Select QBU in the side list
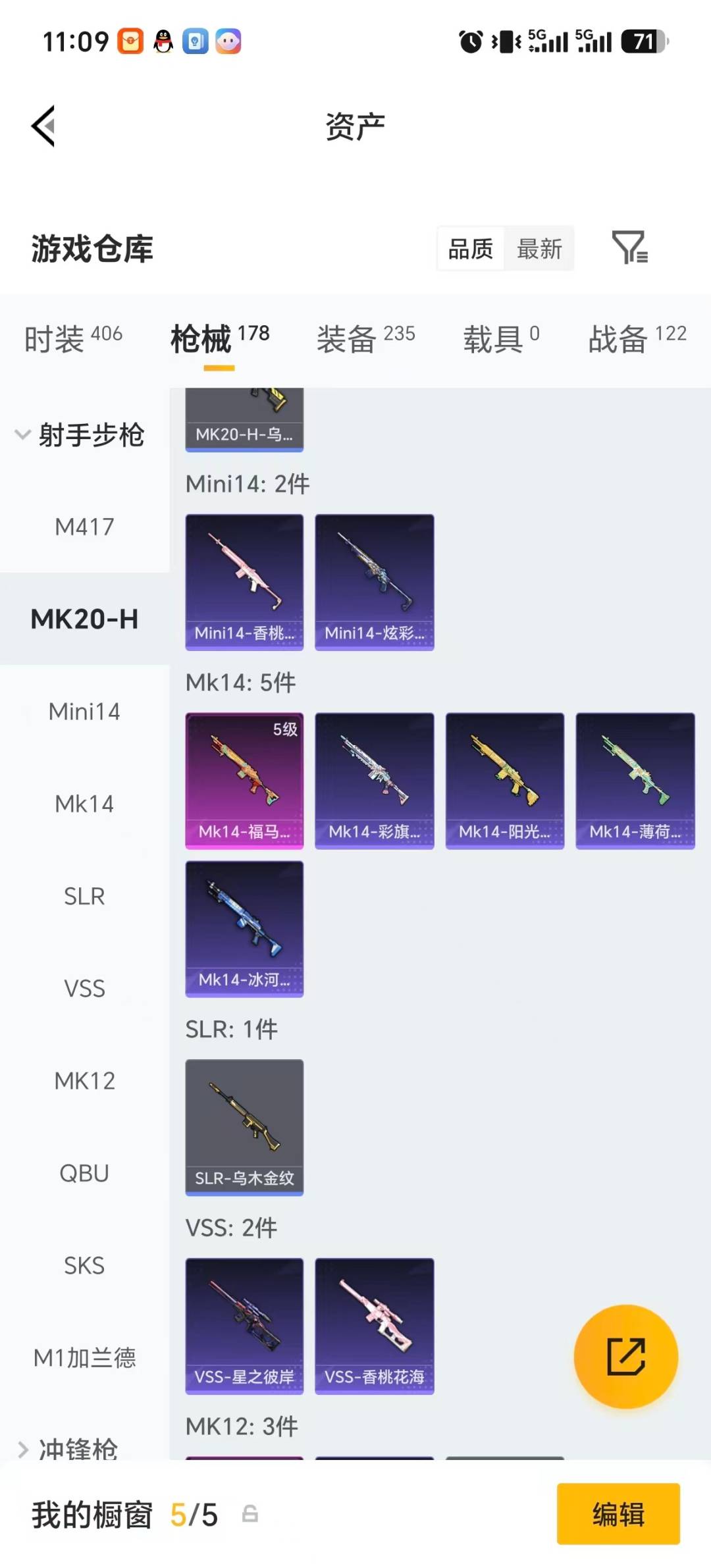Screen dimensions: 711x1568 84,1173
